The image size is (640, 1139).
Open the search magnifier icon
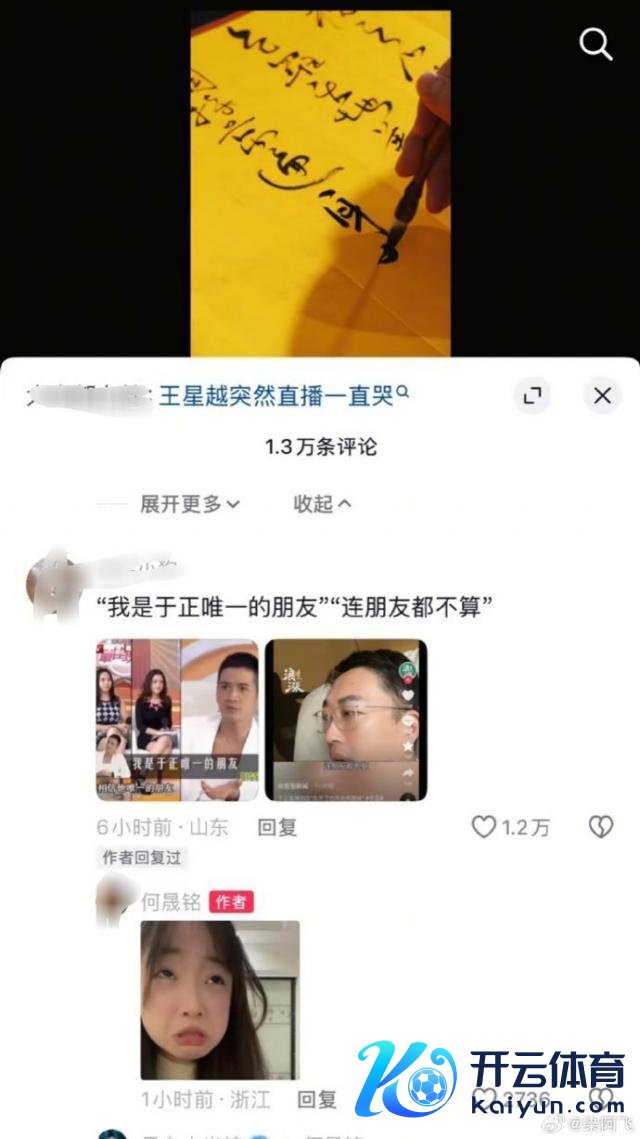pyautogui.click(x=596, y=44)
